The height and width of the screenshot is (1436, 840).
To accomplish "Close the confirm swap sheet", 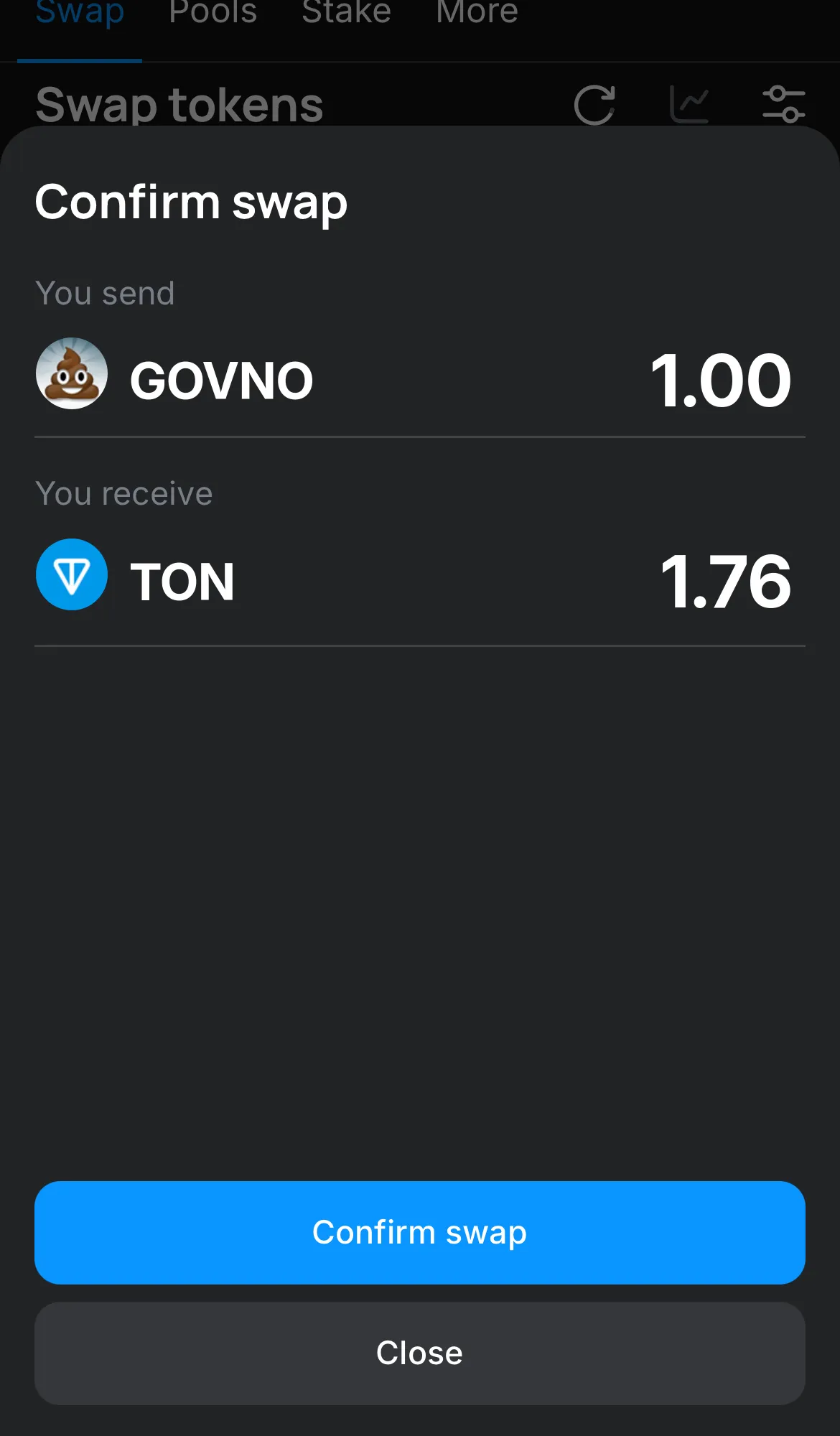I will coord(419,1353).
